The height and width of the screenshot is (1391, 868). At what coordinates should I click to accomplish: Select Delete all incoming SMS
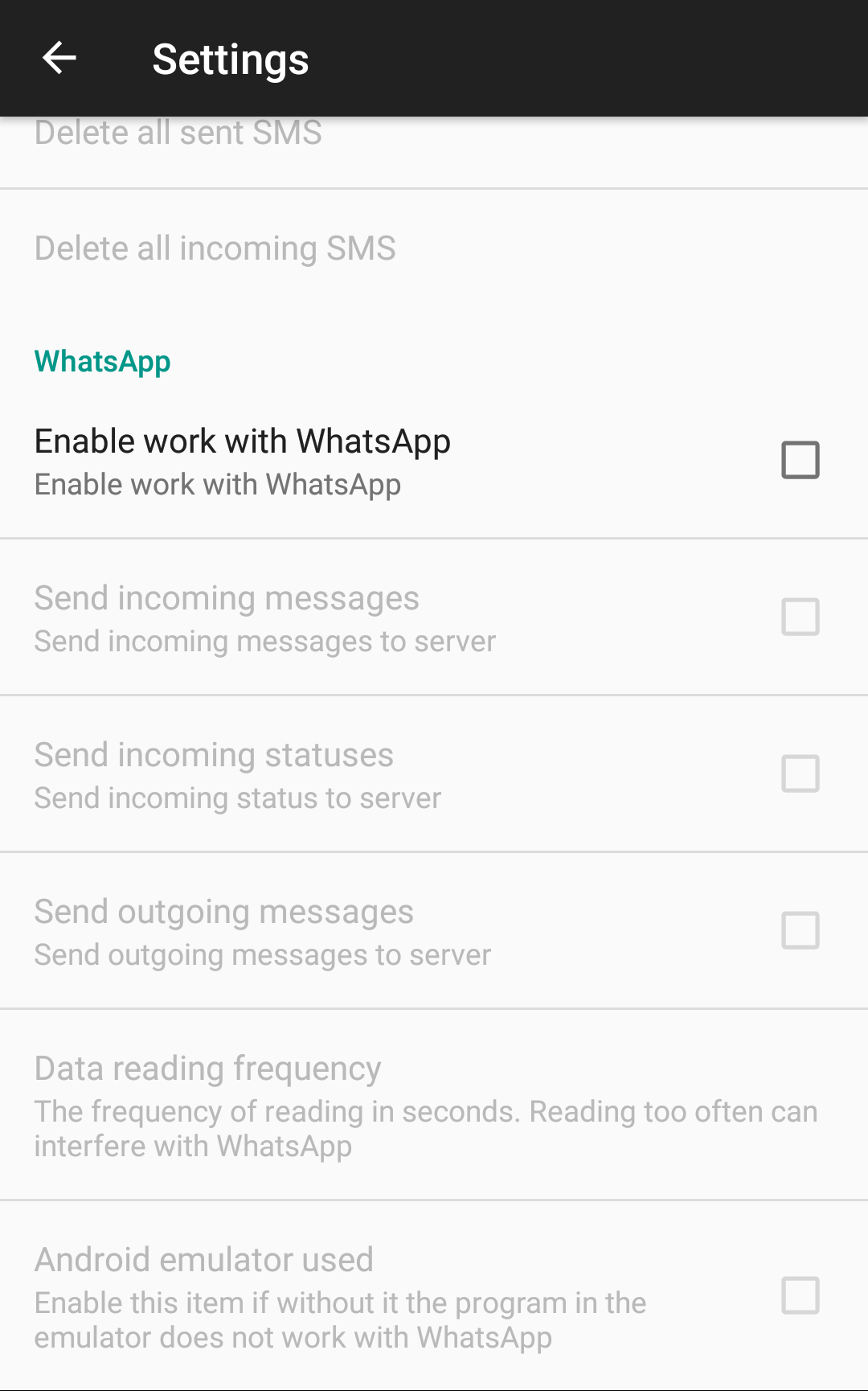coord(434,248)
